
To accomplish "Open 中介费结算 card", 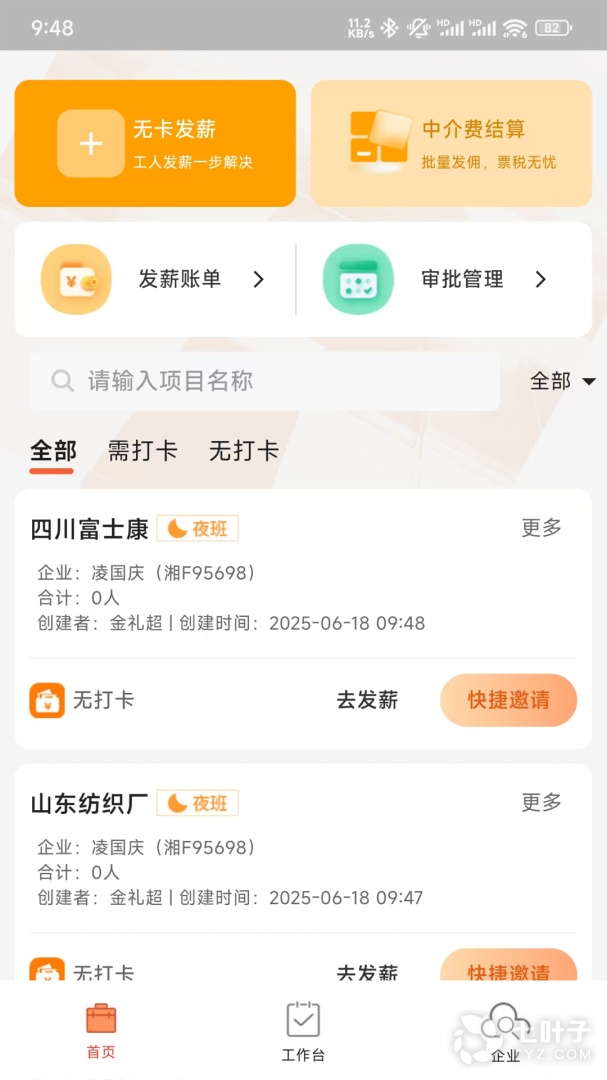I will 451,143.
